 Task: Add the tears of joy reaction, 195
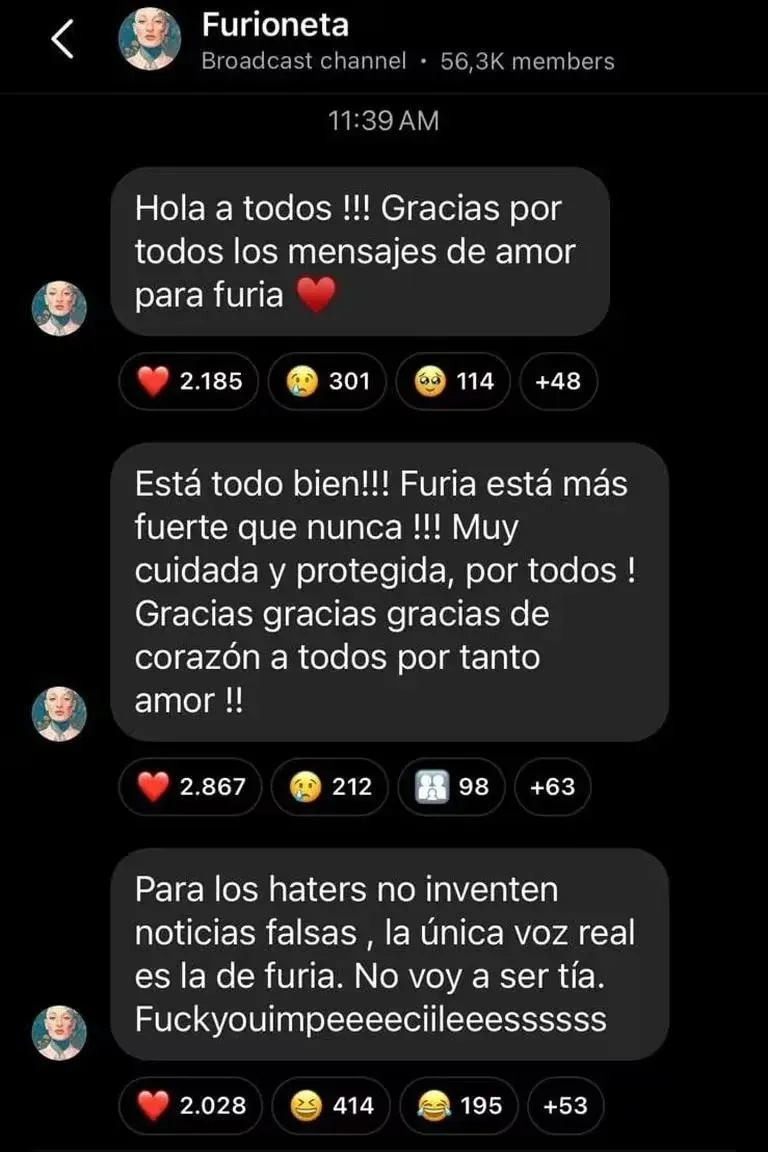coord(459,1106)
